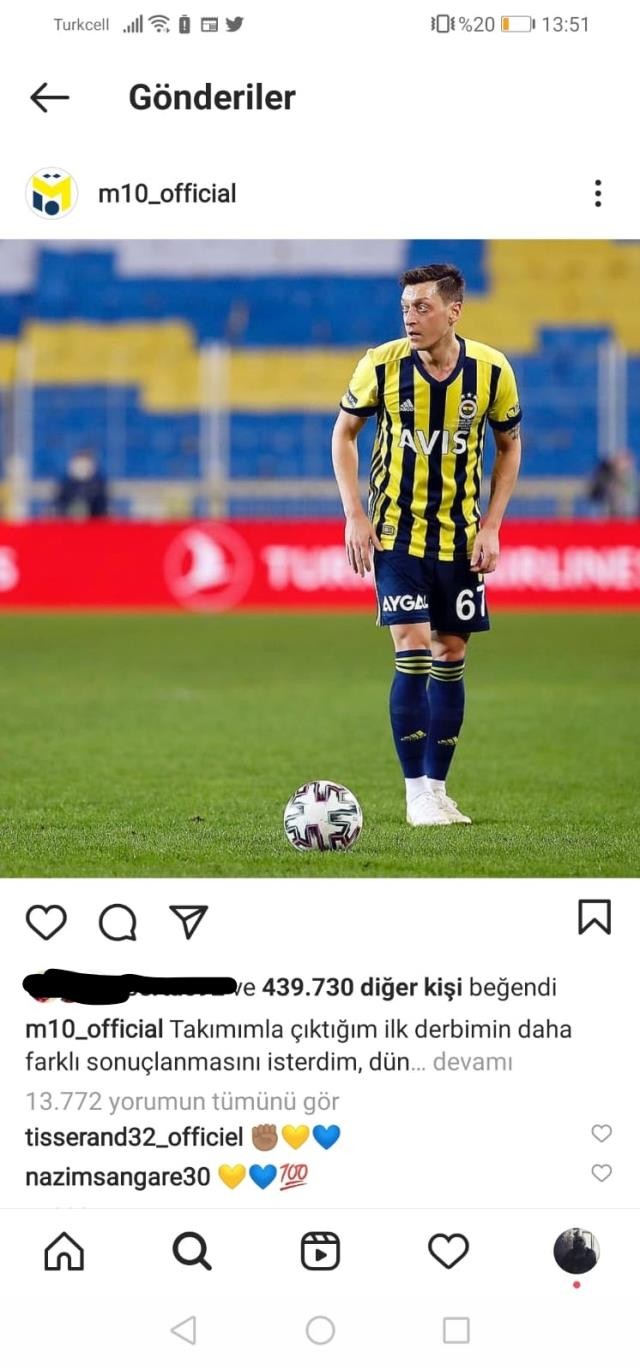Open the post's three-dot options menu

(x=597, y=193)
